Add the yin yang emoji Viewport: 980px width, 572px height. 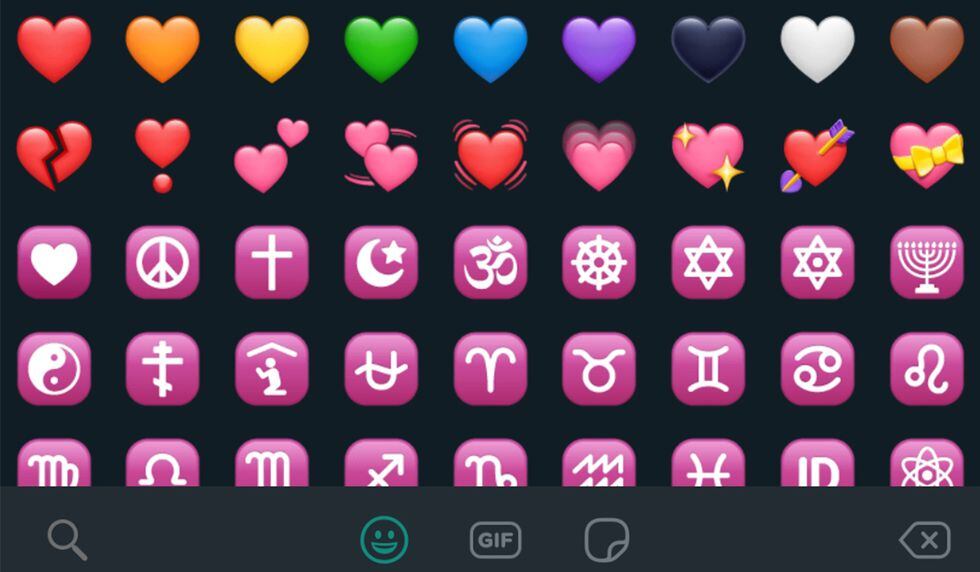(x=54, y=369)
